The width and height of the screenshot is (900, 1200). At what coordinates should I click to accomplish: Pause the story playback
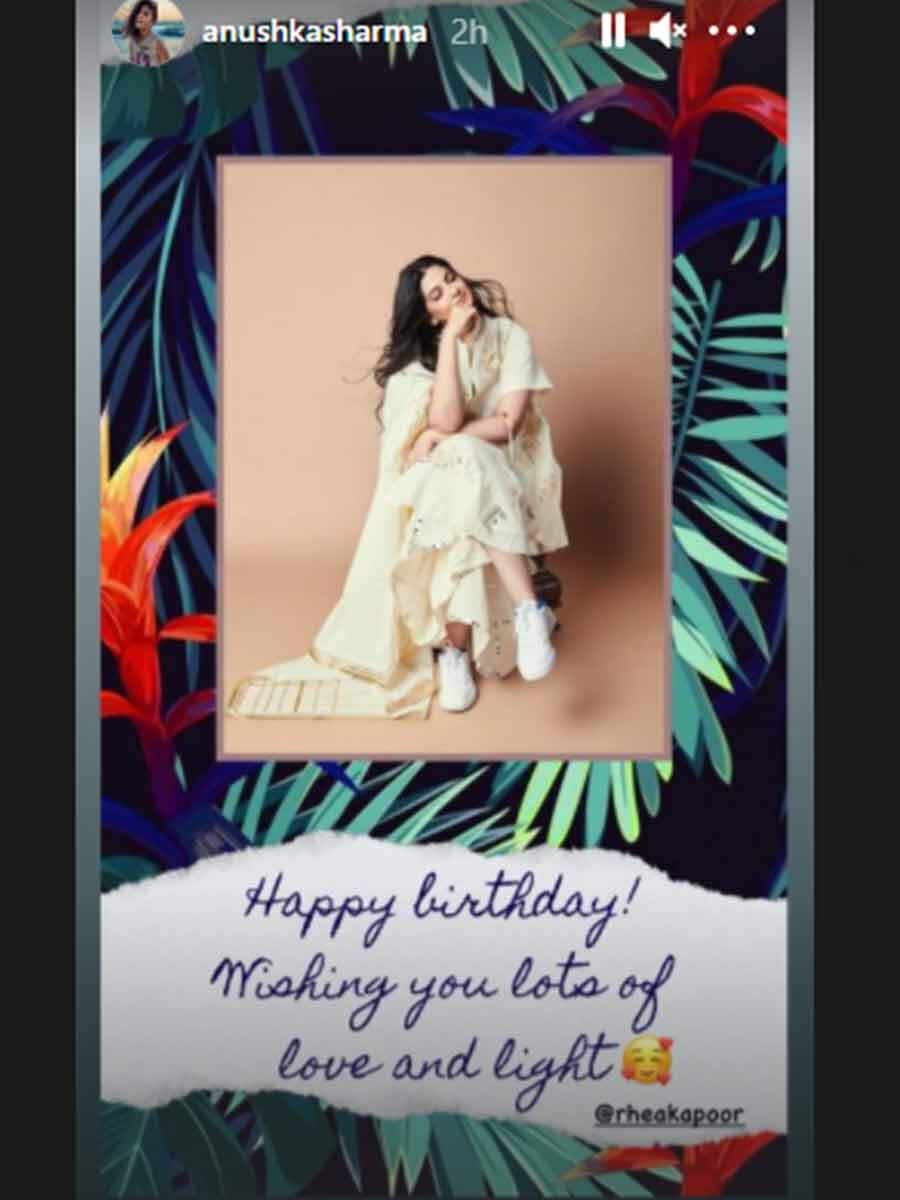[613, 32]
